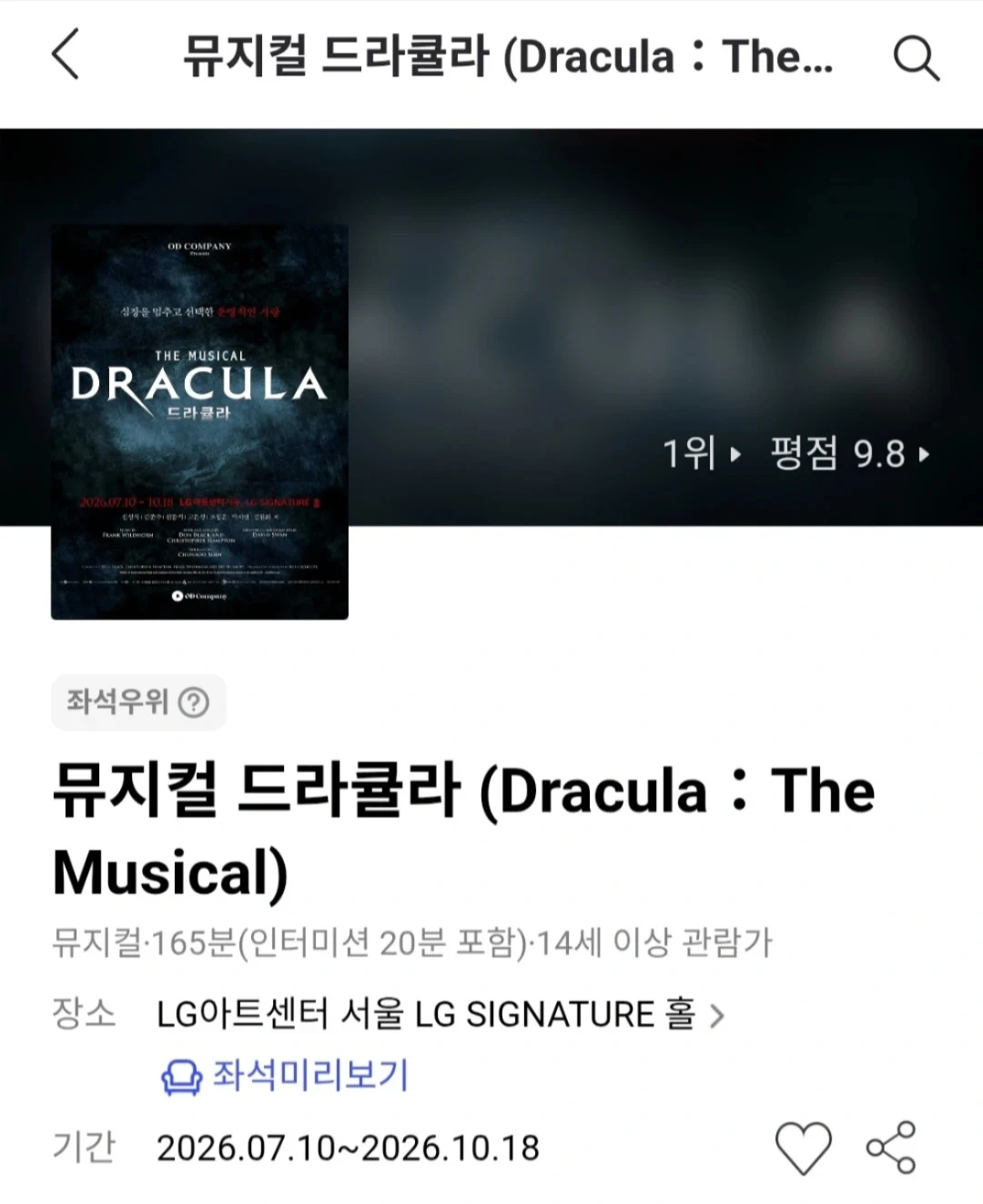This screenshot has height=1204, width=983.
Task: Open the Dracula poster image
Action: coord(199,422)
